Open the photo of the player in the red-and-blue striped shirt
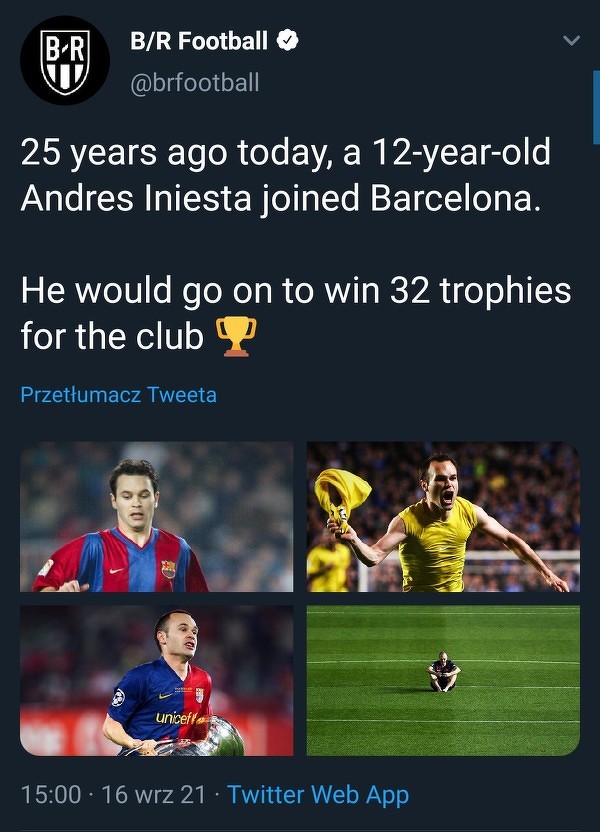 coord(157,517)
